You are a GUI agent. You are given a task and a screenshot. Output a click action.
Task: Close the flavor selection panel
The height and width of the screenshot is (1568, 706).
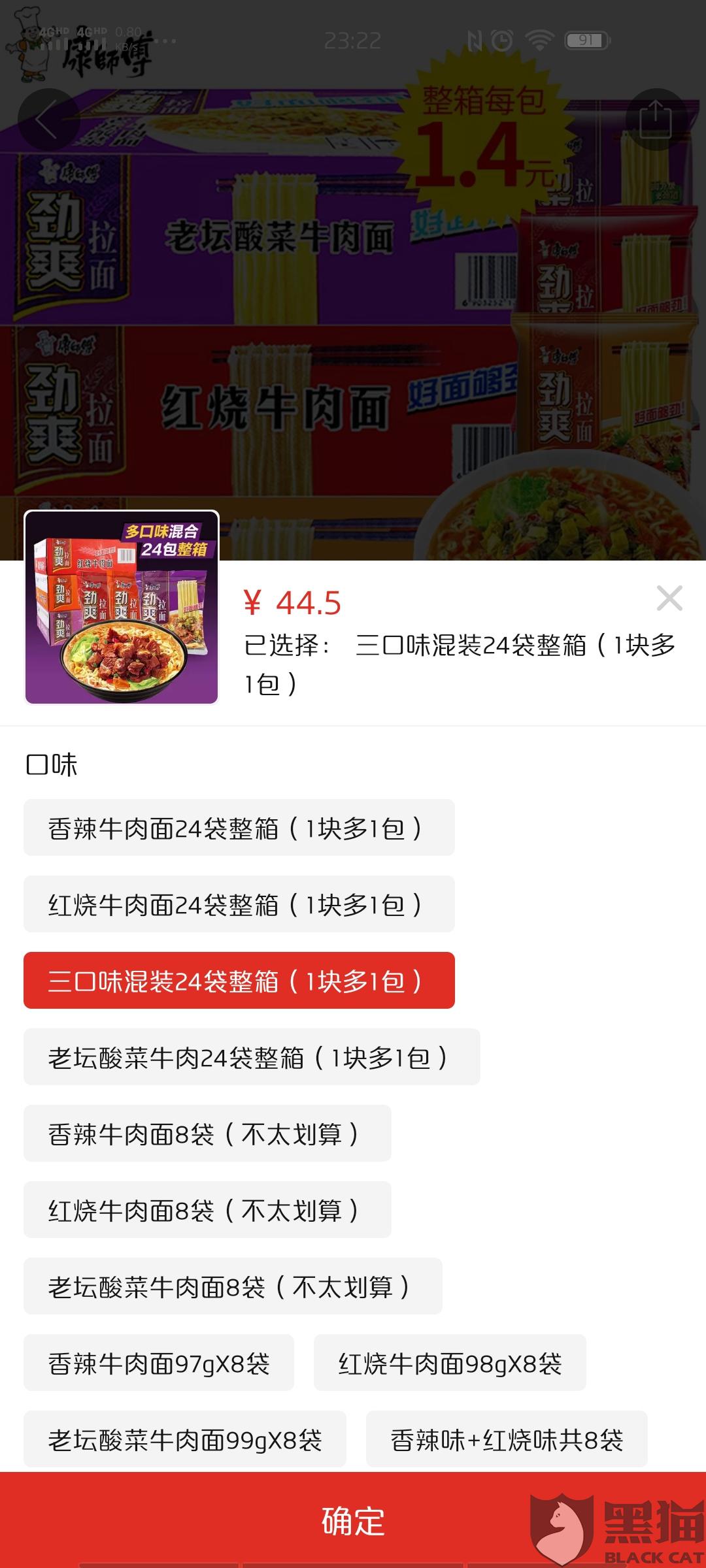[x=669, y=598]
